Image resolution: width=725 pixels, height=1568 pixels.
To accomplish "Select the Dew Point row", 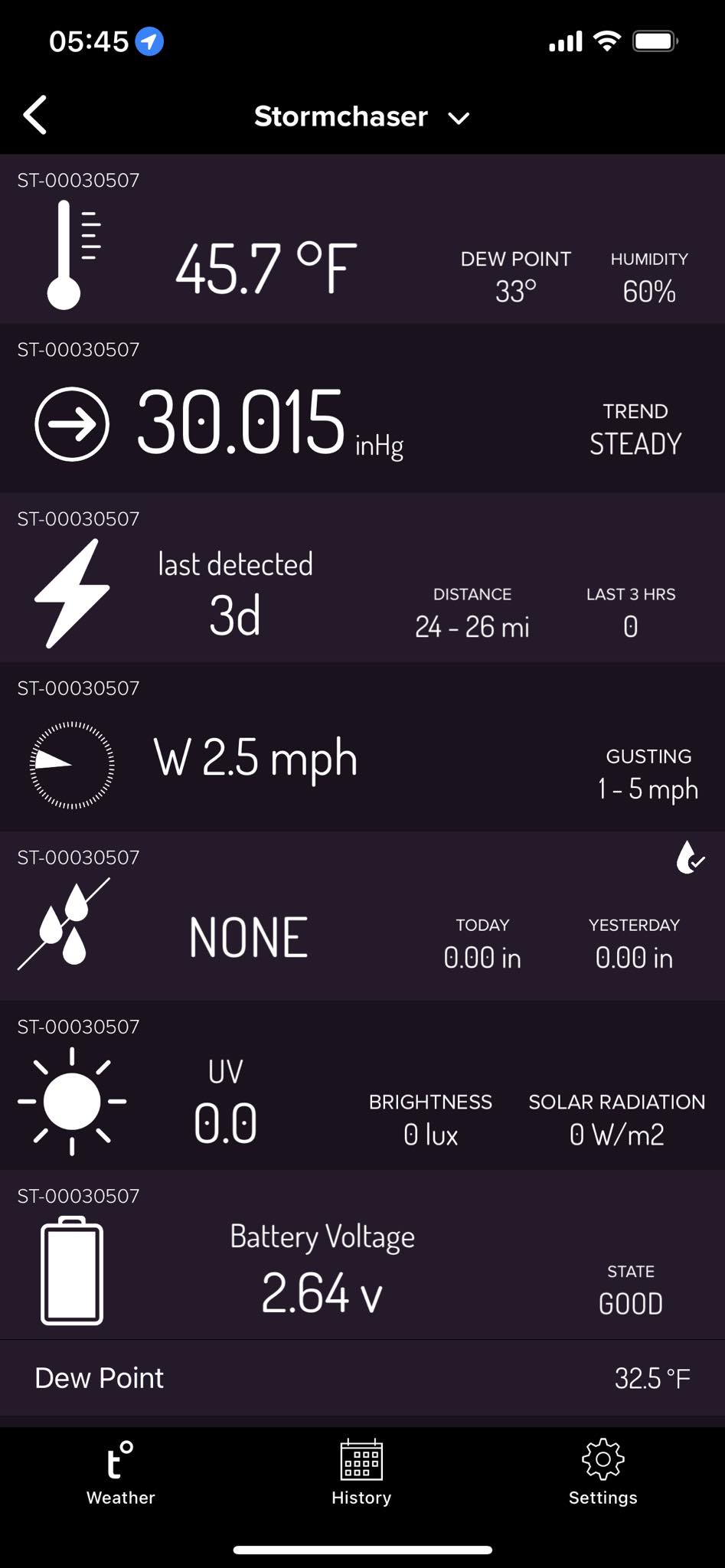I will [x=362, y=1378].
